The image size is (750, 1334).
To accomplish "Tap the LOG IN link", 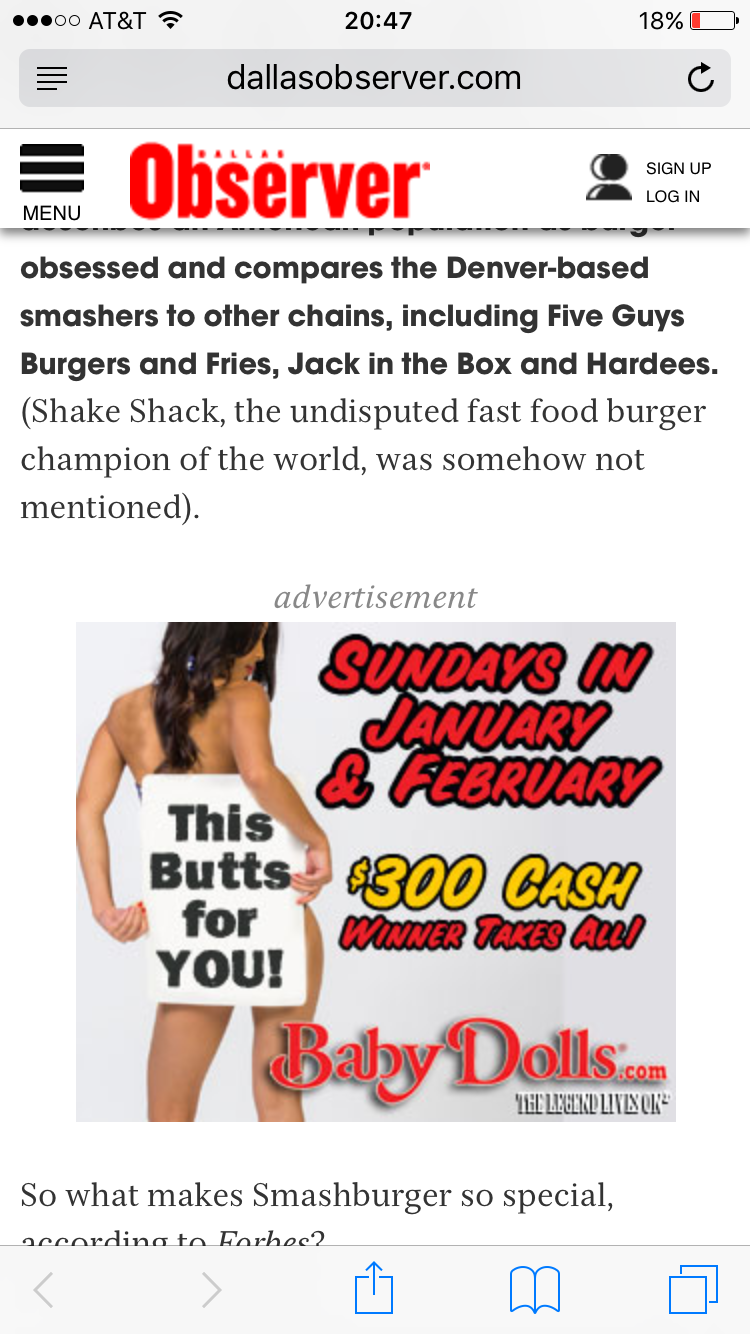I will coord(672,196).
